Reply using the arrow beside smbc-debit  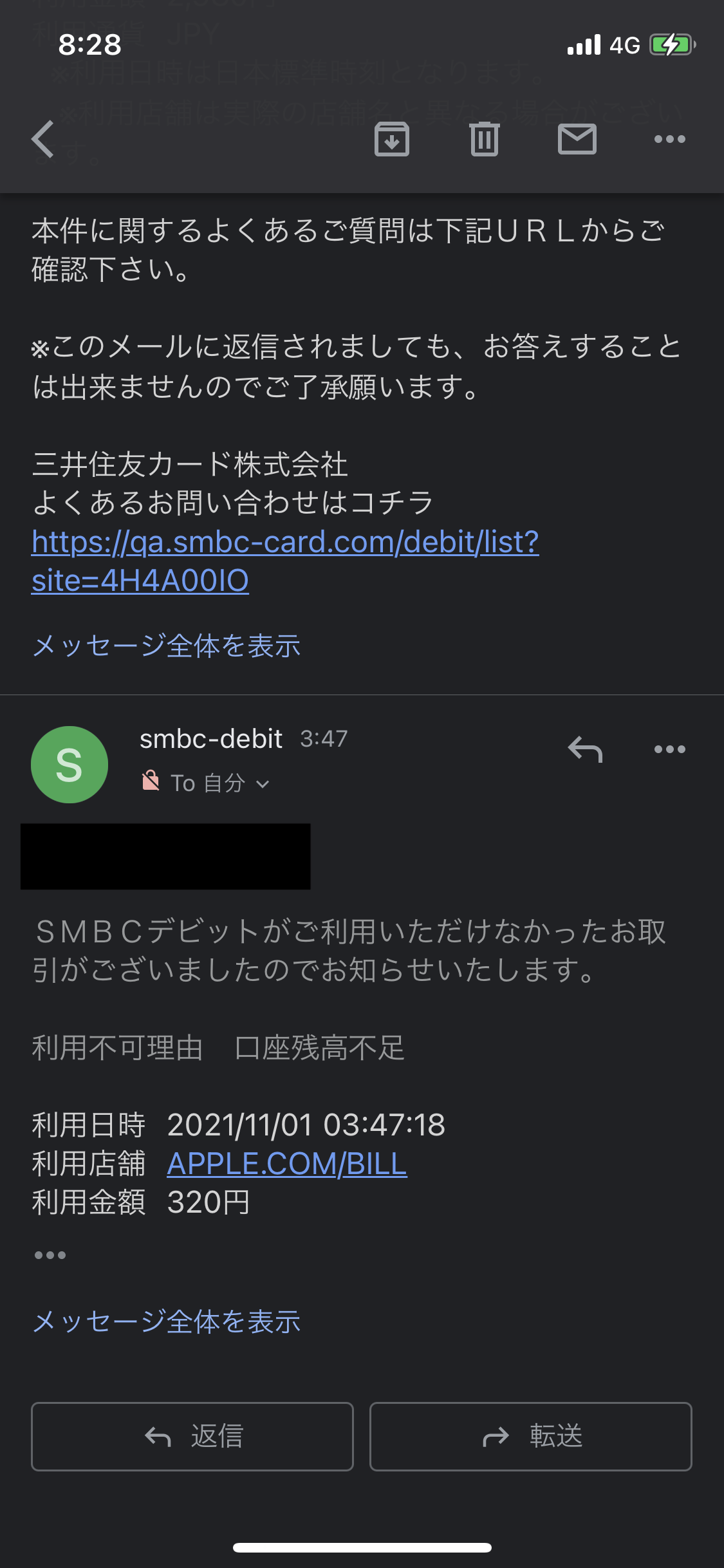[584, 749]
